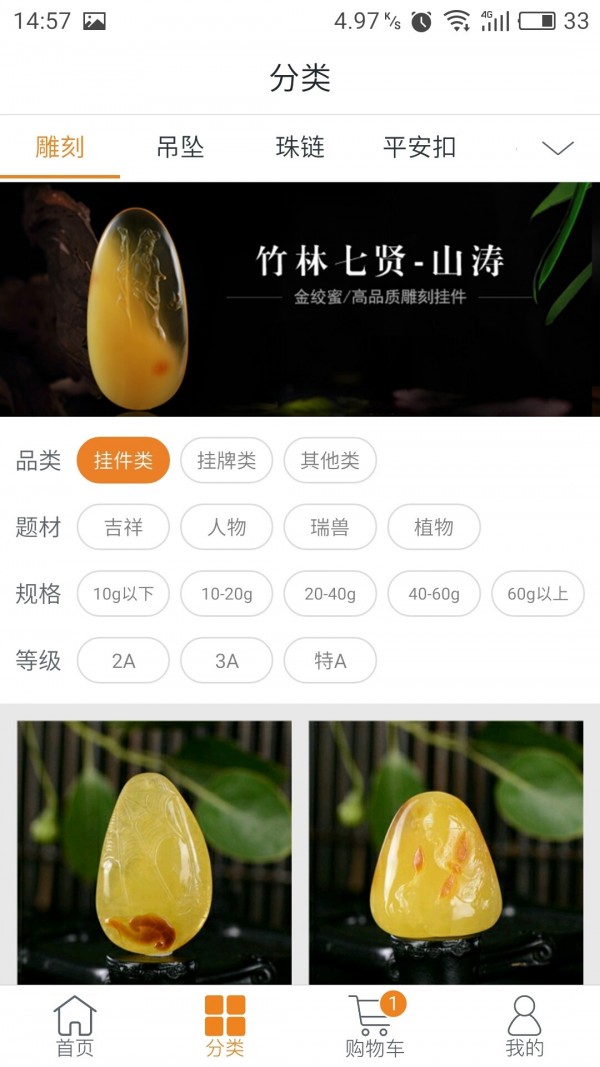
Task: Select the 挂牌类 filter chip
Action: (226, 460)
